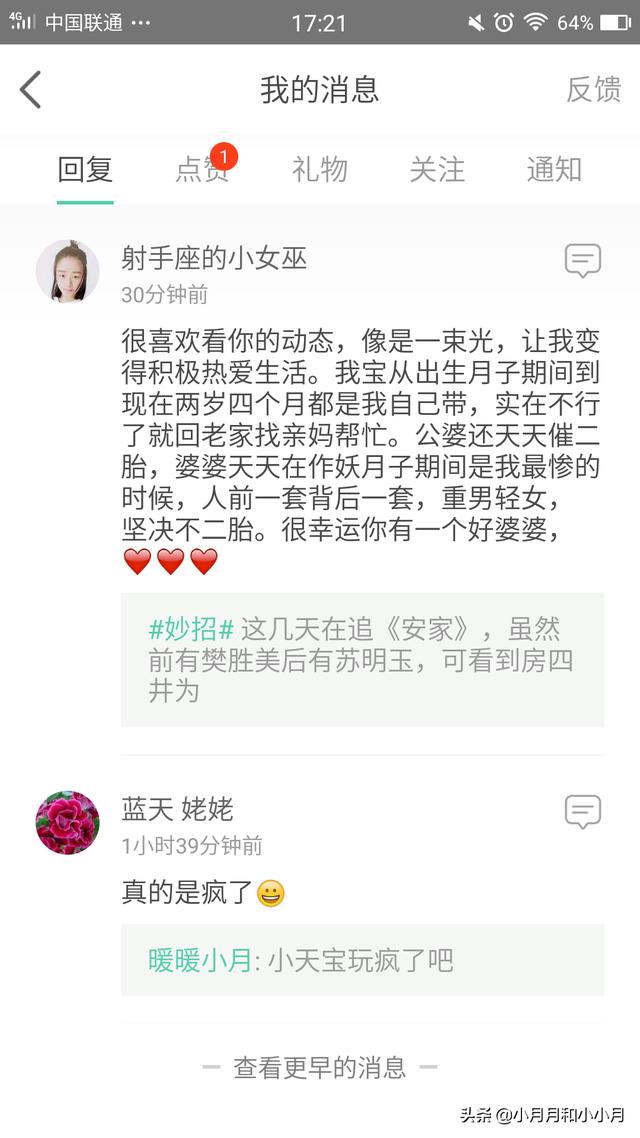Select the 关注 tab

437,170
